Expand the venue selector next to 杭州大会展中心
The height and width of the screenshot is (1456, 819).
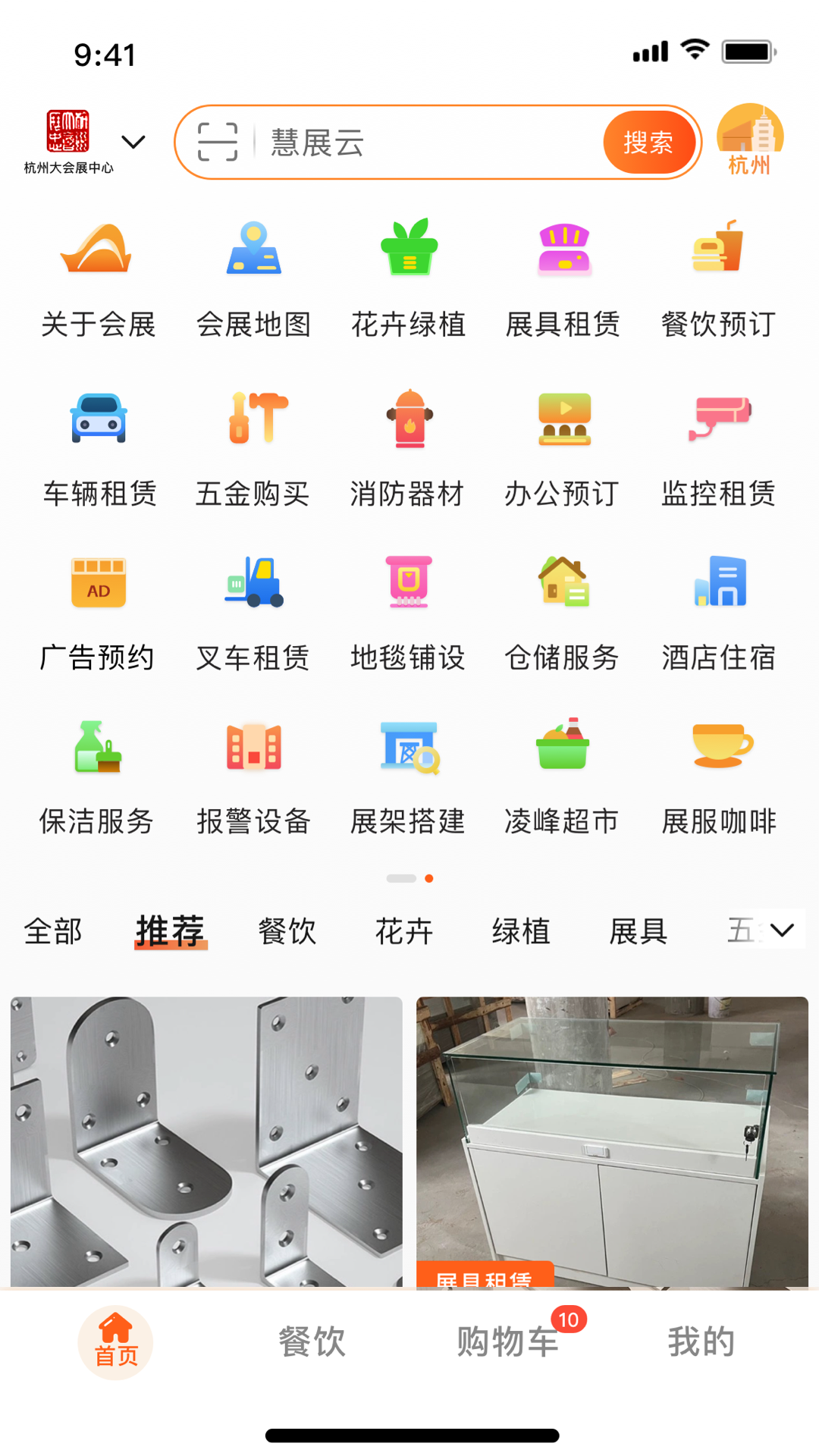pos(133,141)
